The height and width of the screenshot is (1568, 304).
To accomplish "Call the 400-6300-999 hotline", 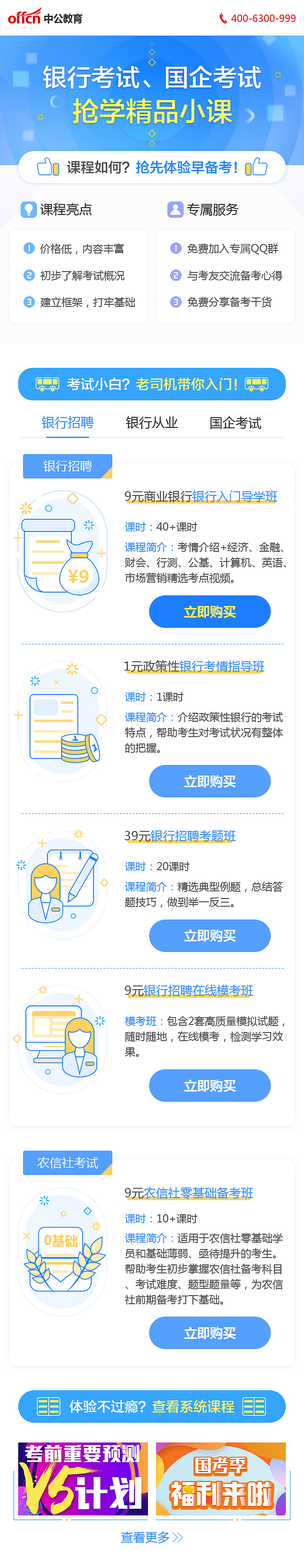I will coord(257,18).
